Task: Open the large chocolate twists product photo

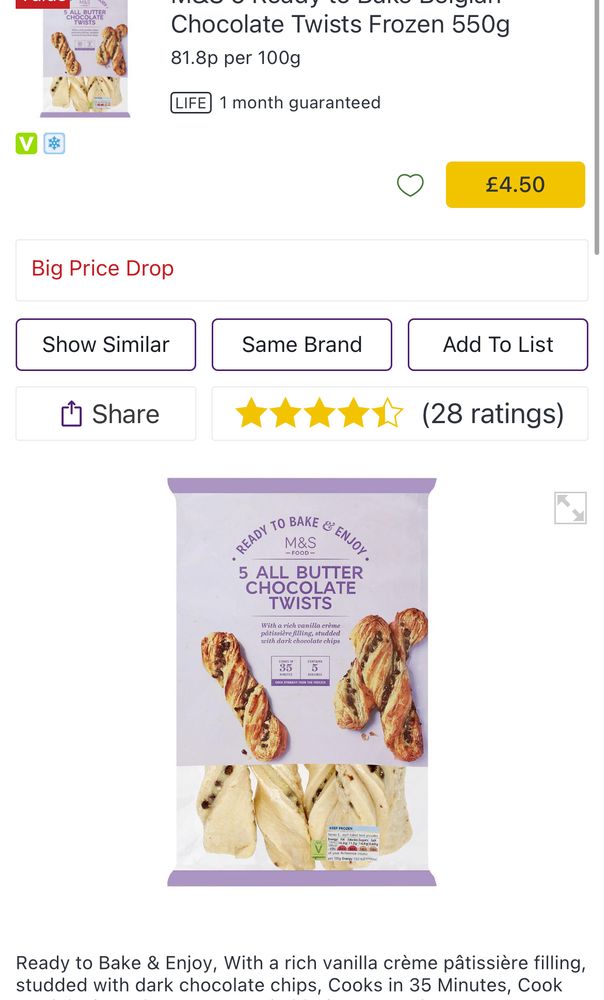Action: click(x=301, y=682)
